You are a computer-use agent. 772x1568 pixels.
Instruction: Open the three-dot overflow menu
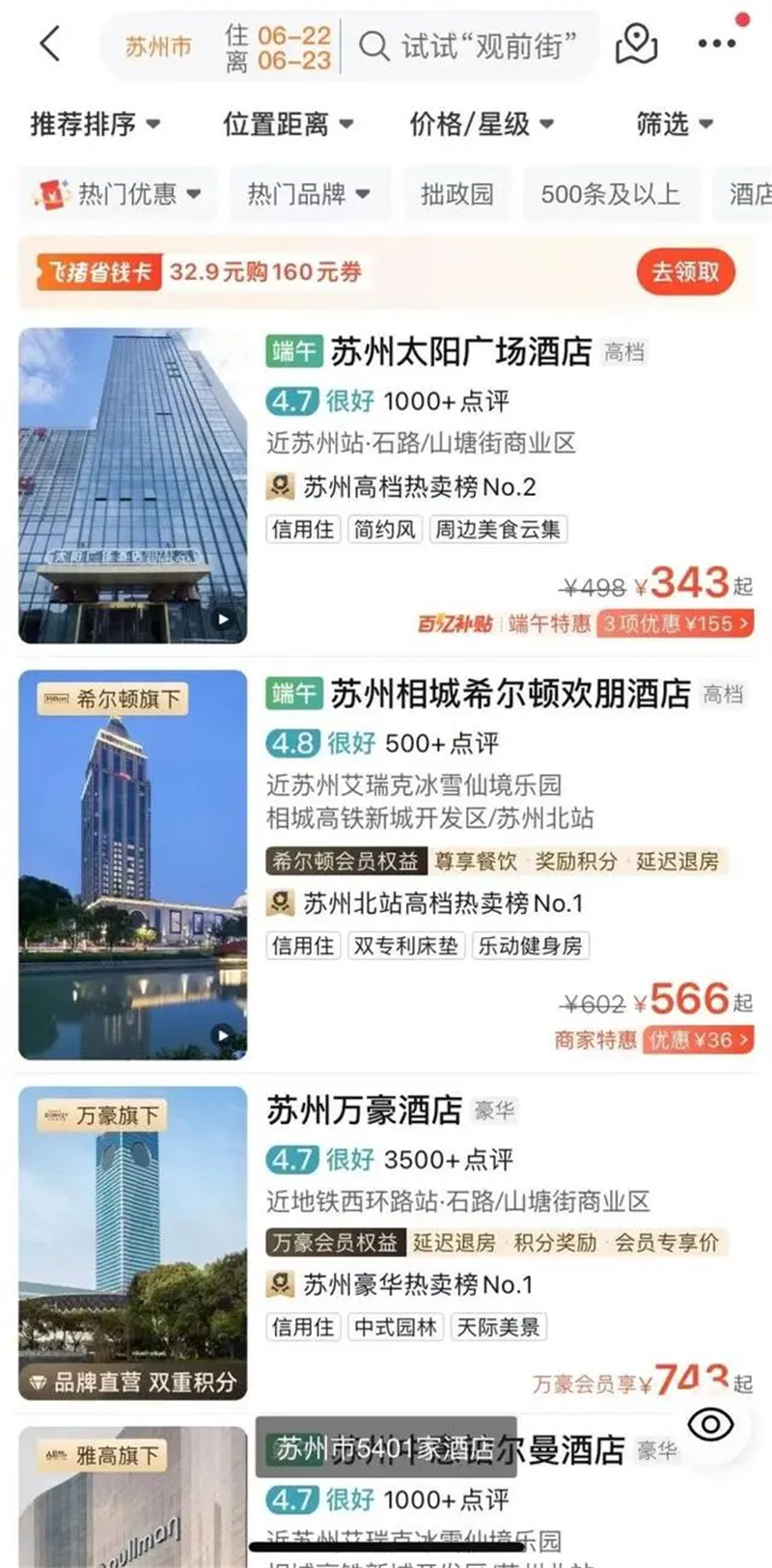coord(716,44)
